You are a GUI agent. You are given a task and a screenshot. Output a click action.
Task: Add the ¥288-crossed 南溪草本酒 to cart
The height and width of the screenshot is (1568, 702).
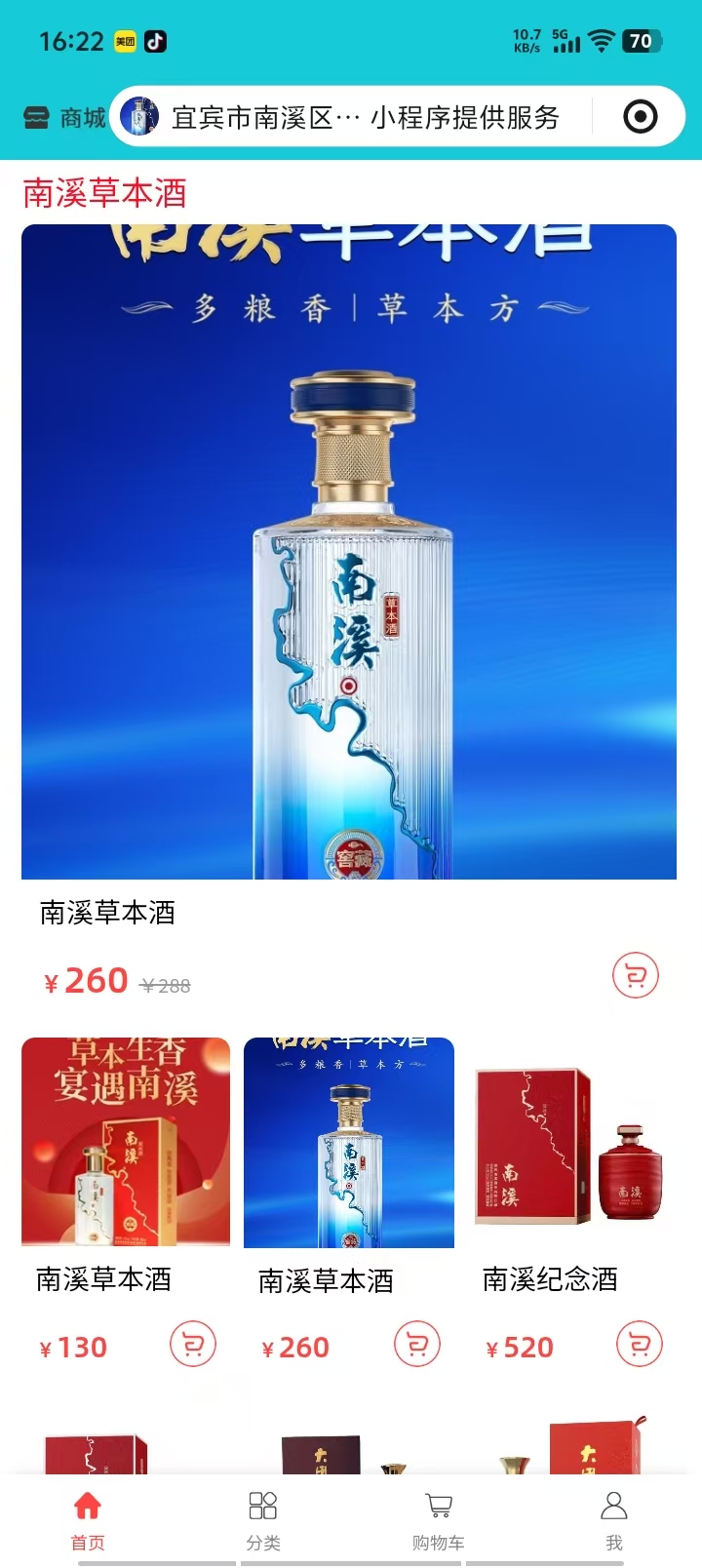tap(636, 975)
